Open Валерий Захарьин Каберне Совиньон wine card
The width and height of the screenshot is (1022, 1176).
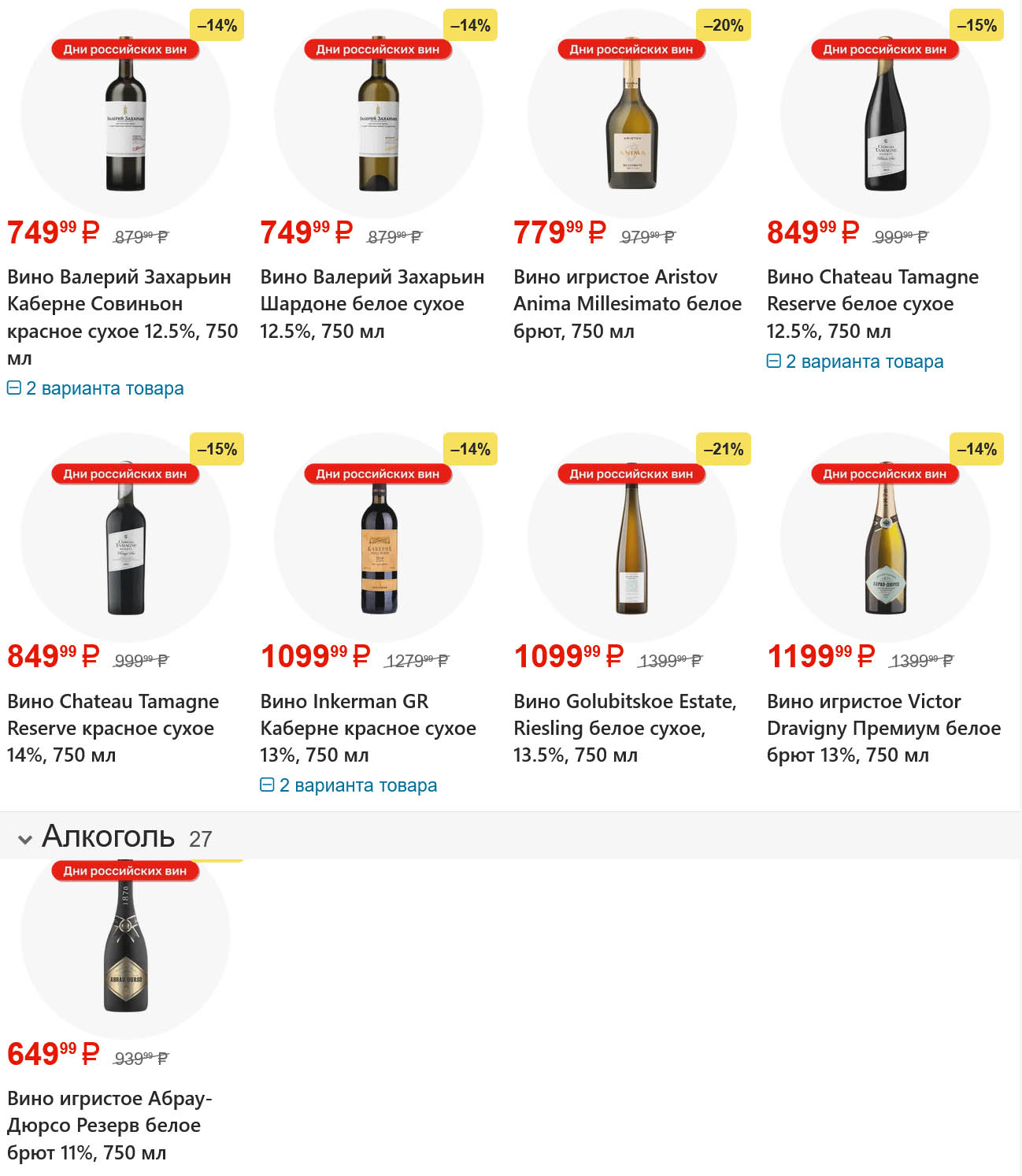tap(122, 303)
